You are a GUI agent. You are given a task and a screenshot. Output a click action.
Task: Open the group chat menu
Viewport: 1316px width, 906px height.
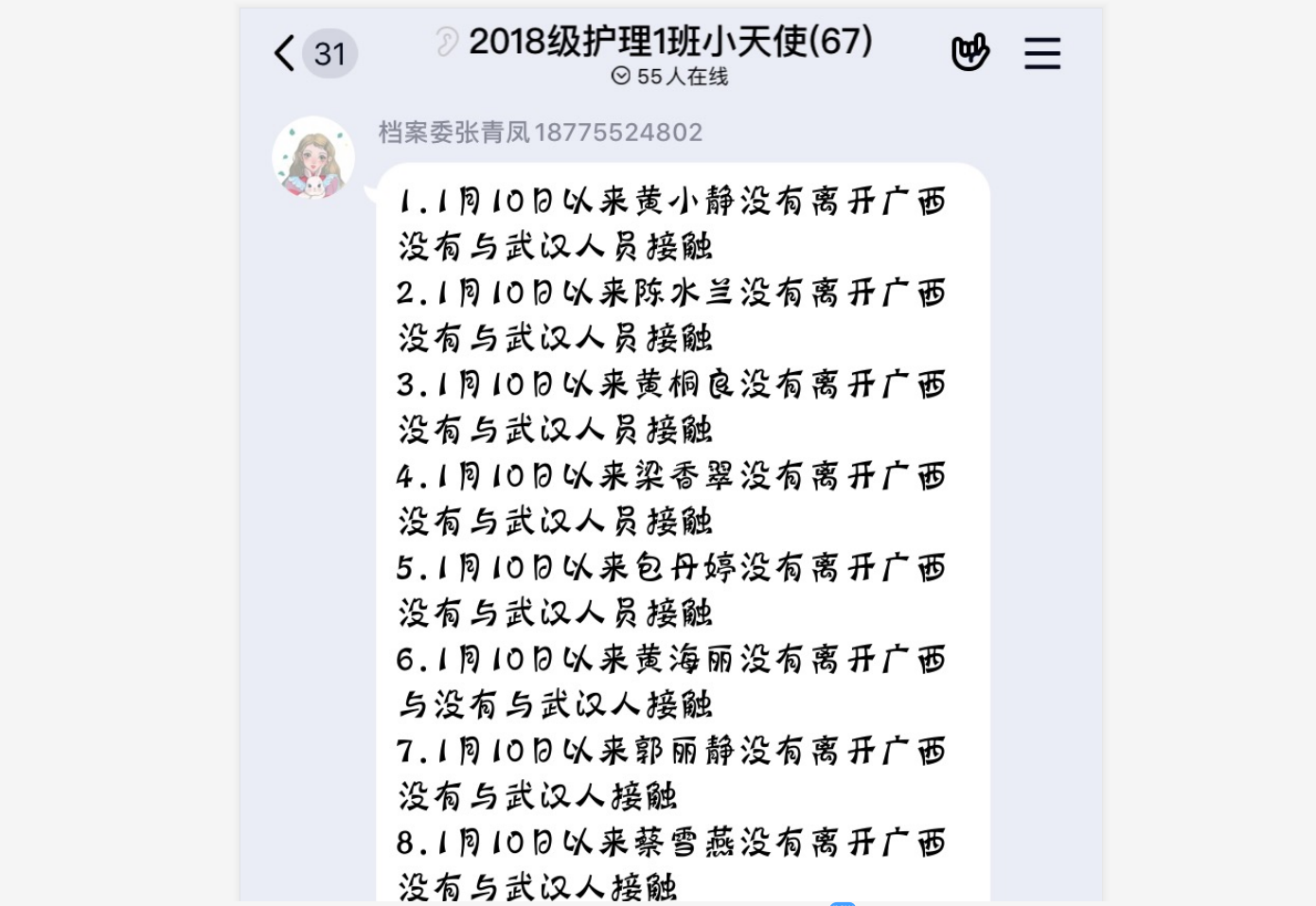point(1041,54)
